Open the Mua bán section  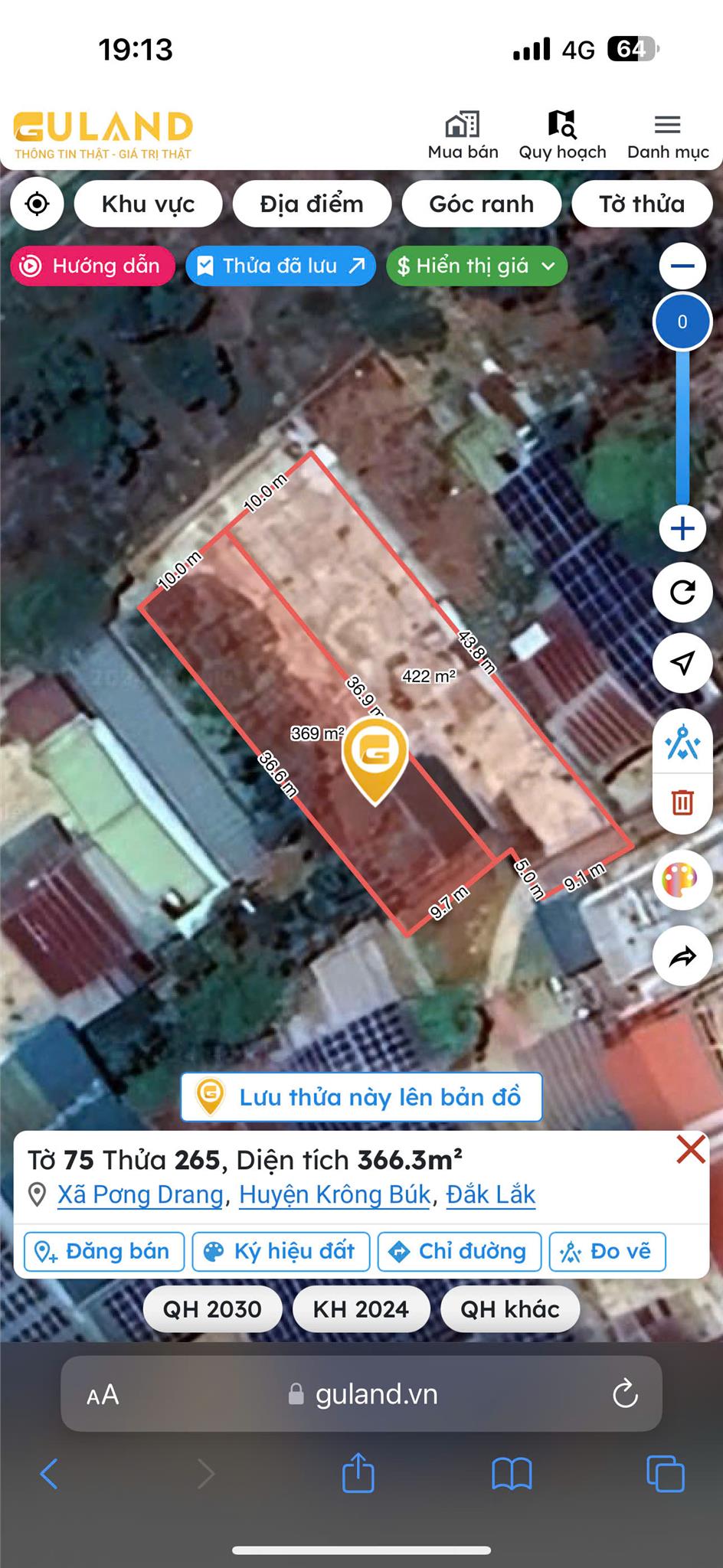[463, 136]
